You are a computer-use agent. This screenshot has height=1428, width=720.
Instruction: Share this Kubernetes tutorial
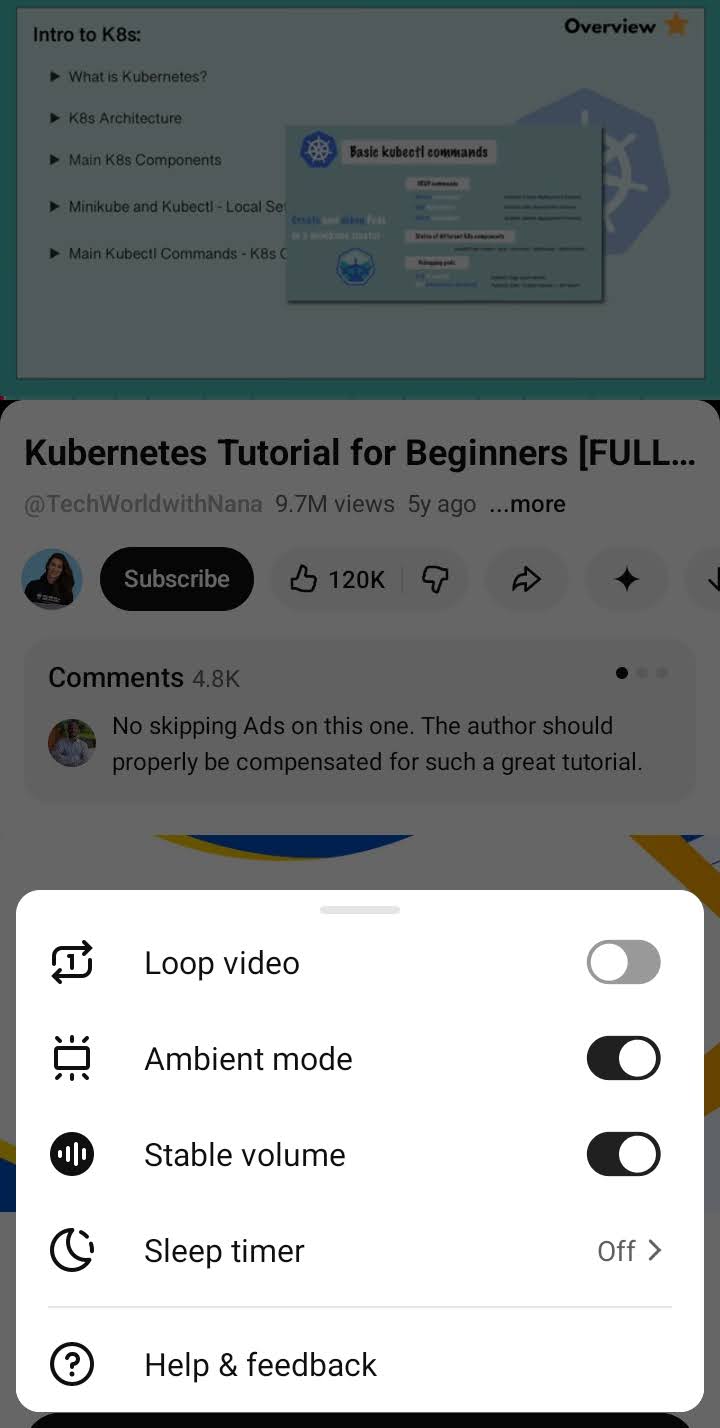pyautogui.click(x=527, y=579)
